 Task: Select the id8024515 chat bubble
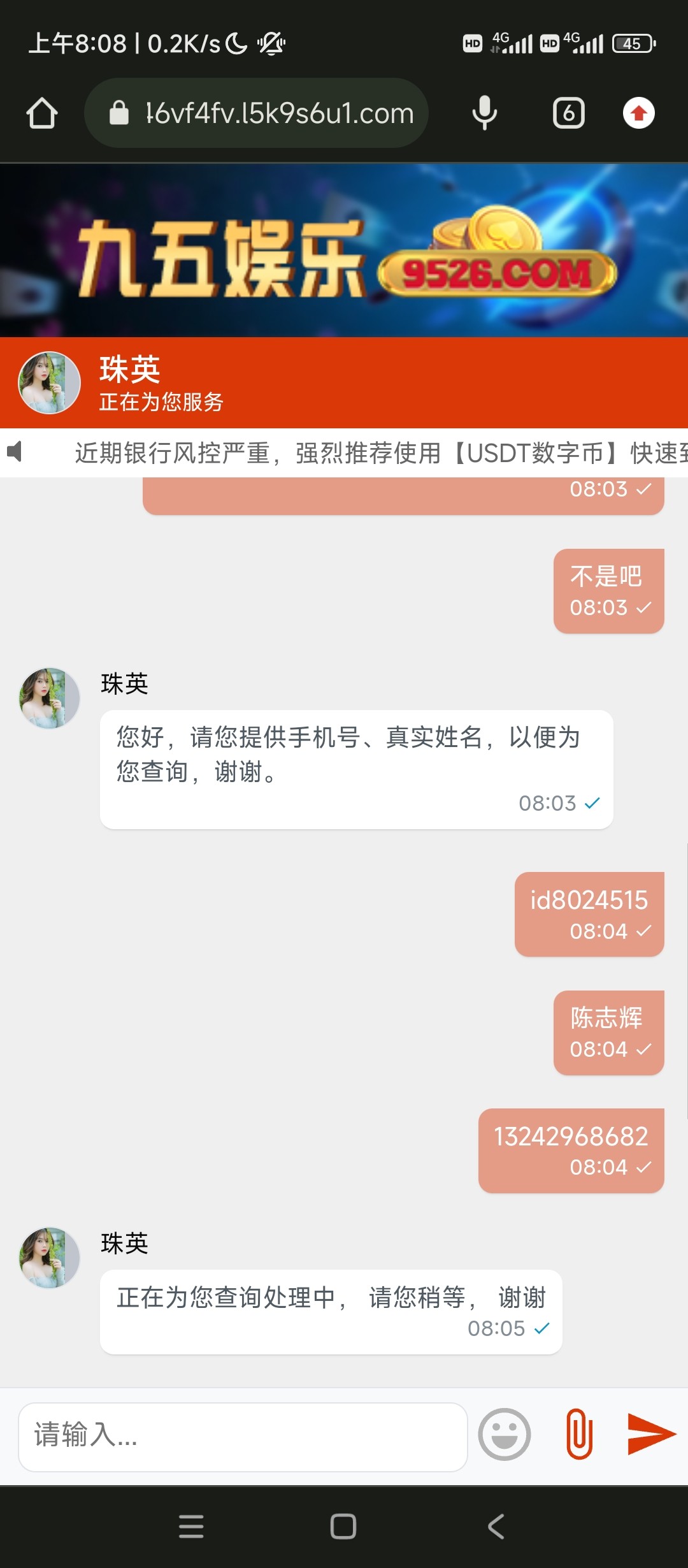[x=589, y=914]
